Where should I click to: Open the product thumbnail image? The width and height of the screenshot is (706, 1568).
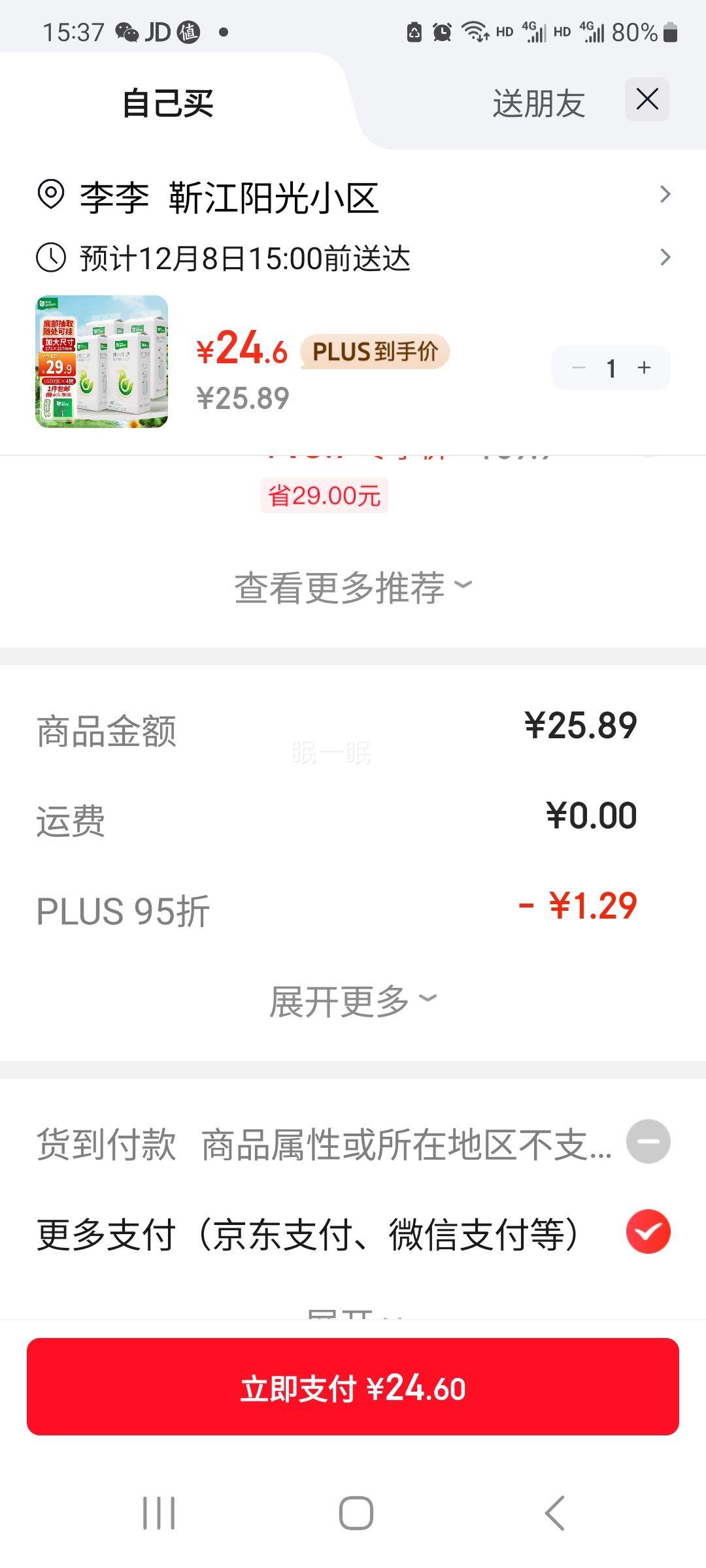point(102,362)
